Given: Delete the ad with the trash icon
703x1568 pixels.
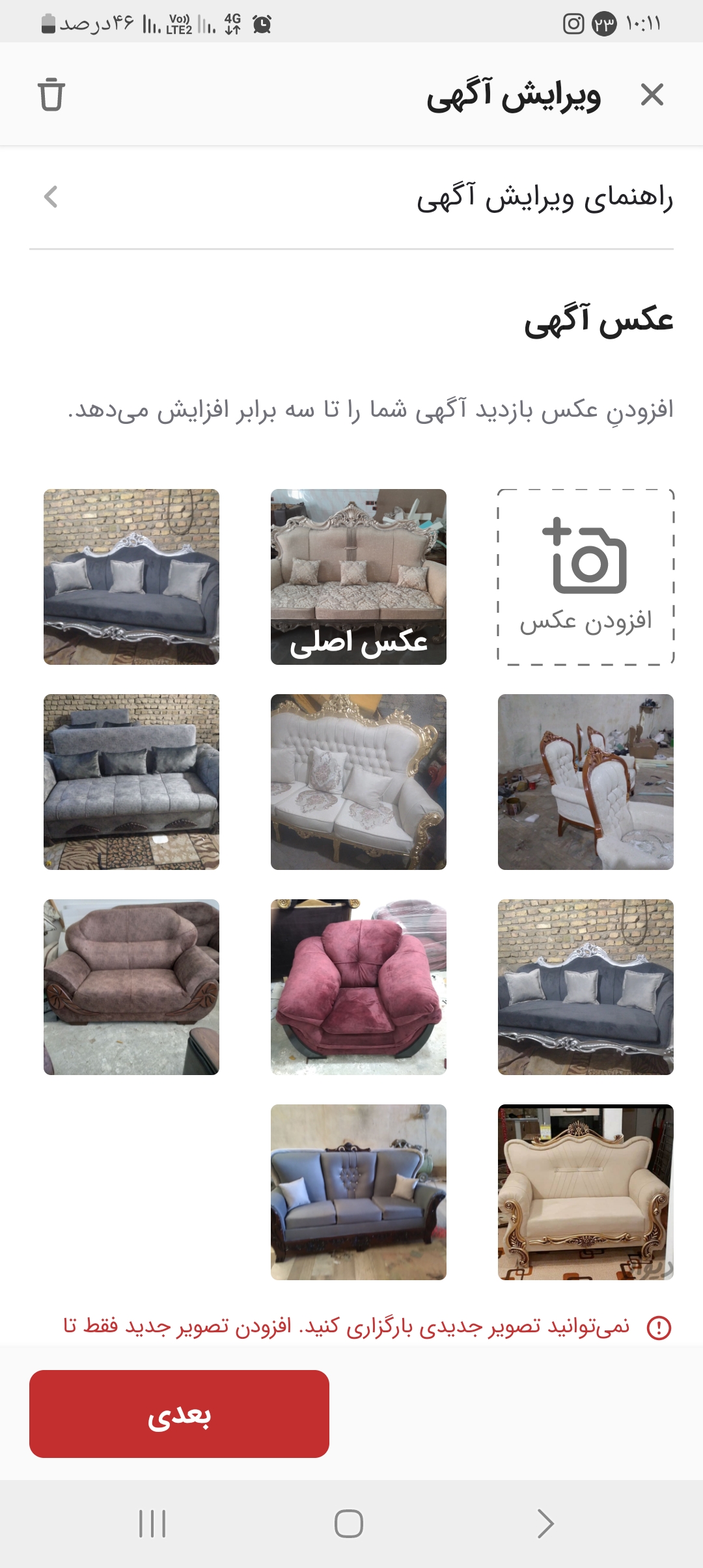Looking at the screenshot, I should point(51,95).
